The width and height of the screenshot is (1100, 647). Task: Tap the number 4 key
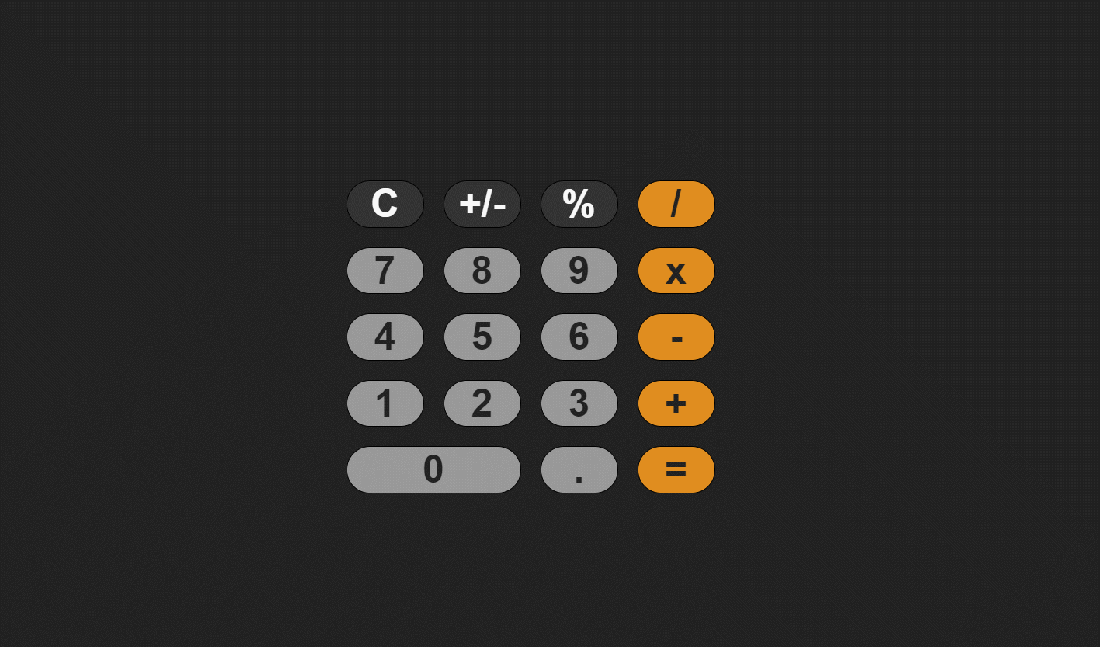pos(385,337)
